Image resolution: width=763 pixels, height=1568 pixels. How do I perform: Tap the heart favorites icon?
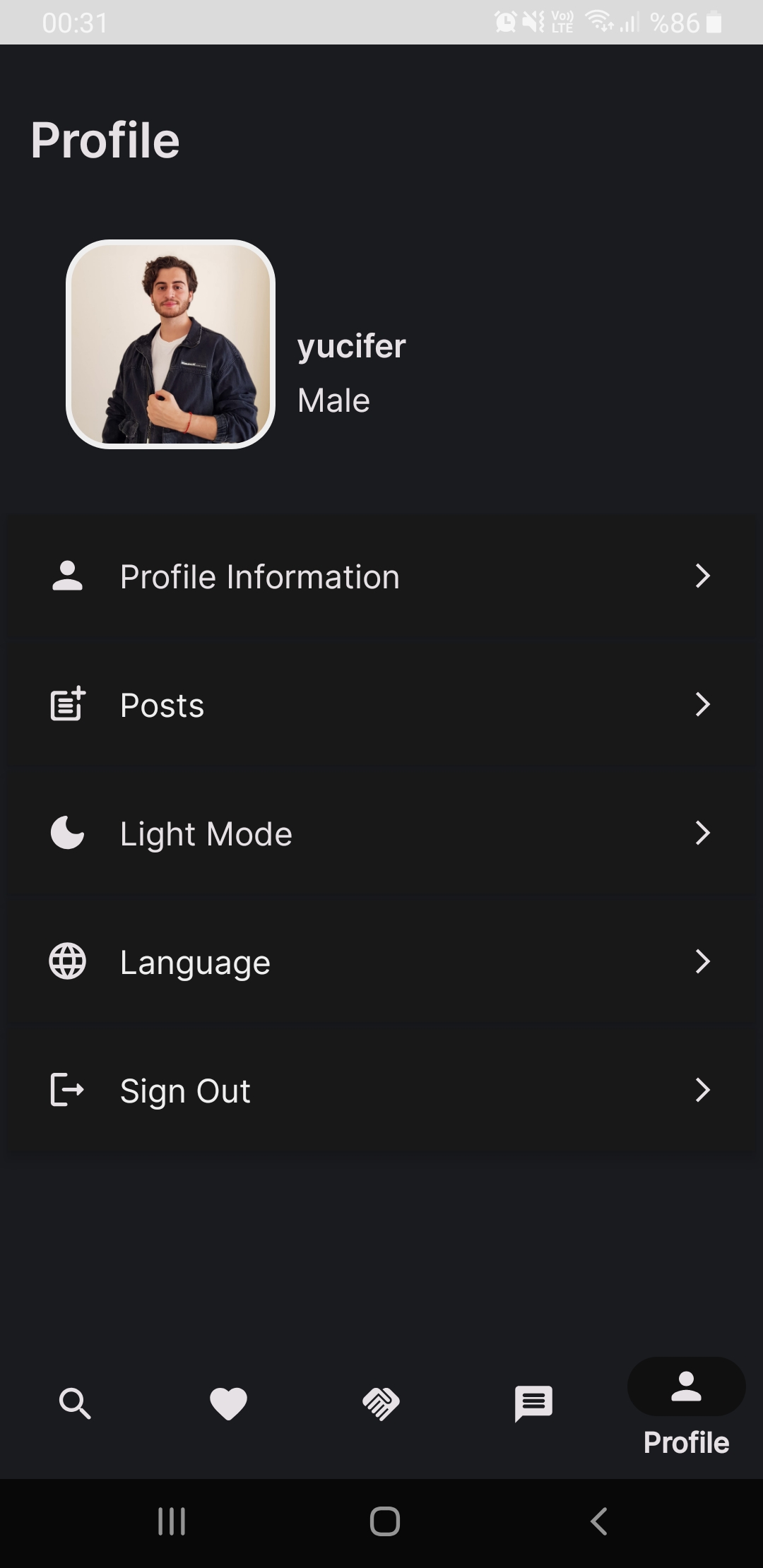pyautogui.click(x=228, y=1404)
